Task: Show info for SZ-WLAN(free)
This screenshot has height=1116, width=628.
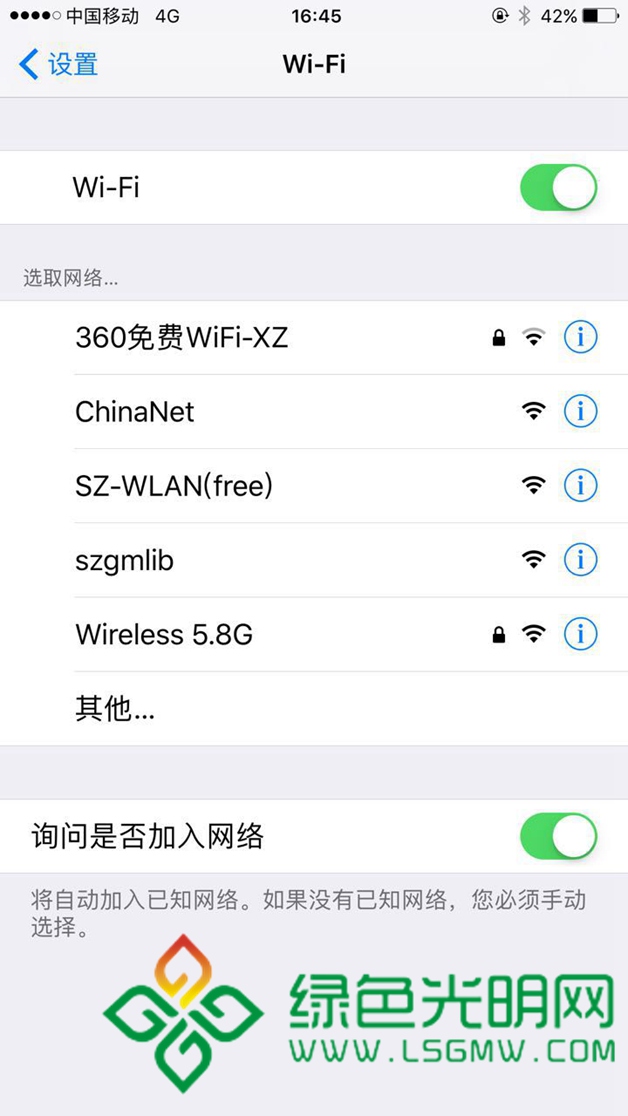Action: point(580,485)
